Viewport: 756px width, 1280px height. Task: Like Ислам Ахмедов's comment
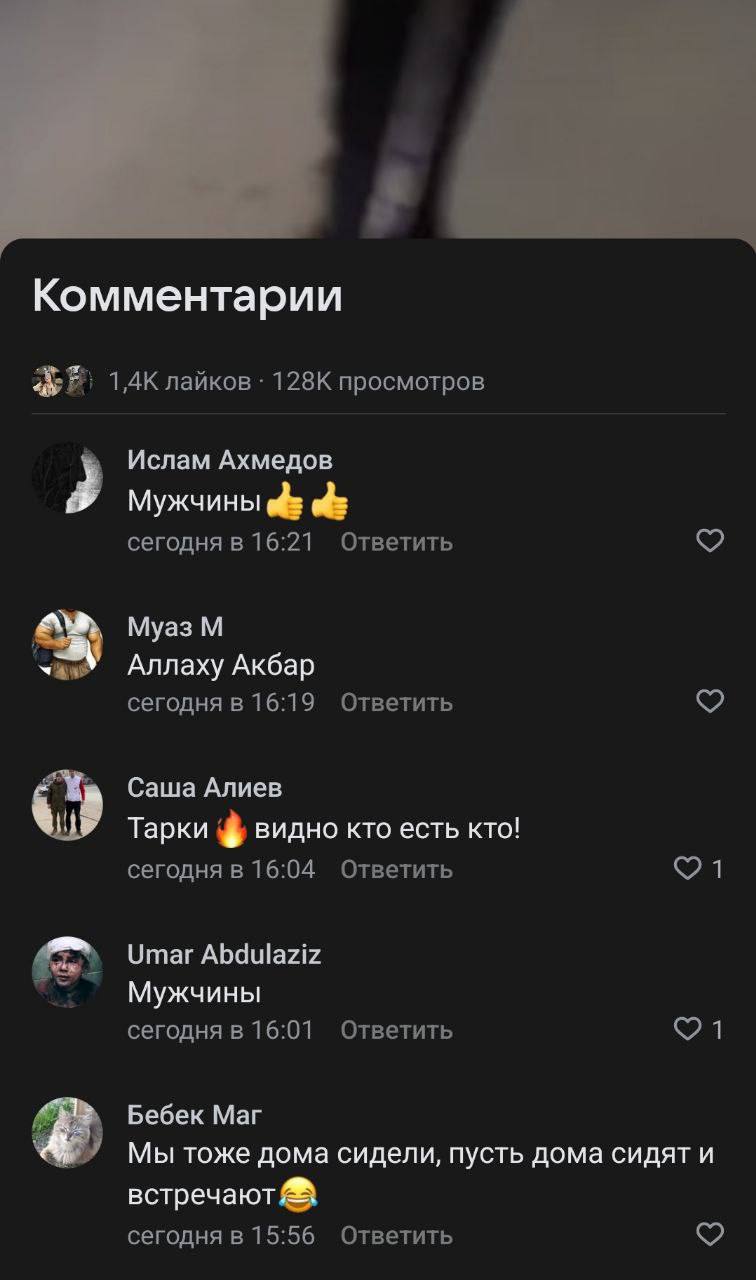709,541
